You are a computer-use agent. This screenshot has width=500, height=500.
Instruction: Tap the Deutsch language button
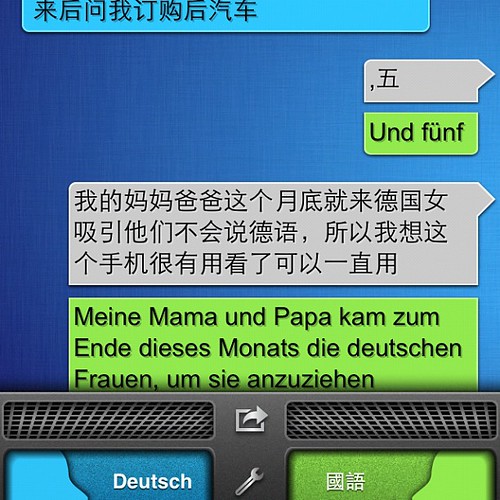[108, 475]
